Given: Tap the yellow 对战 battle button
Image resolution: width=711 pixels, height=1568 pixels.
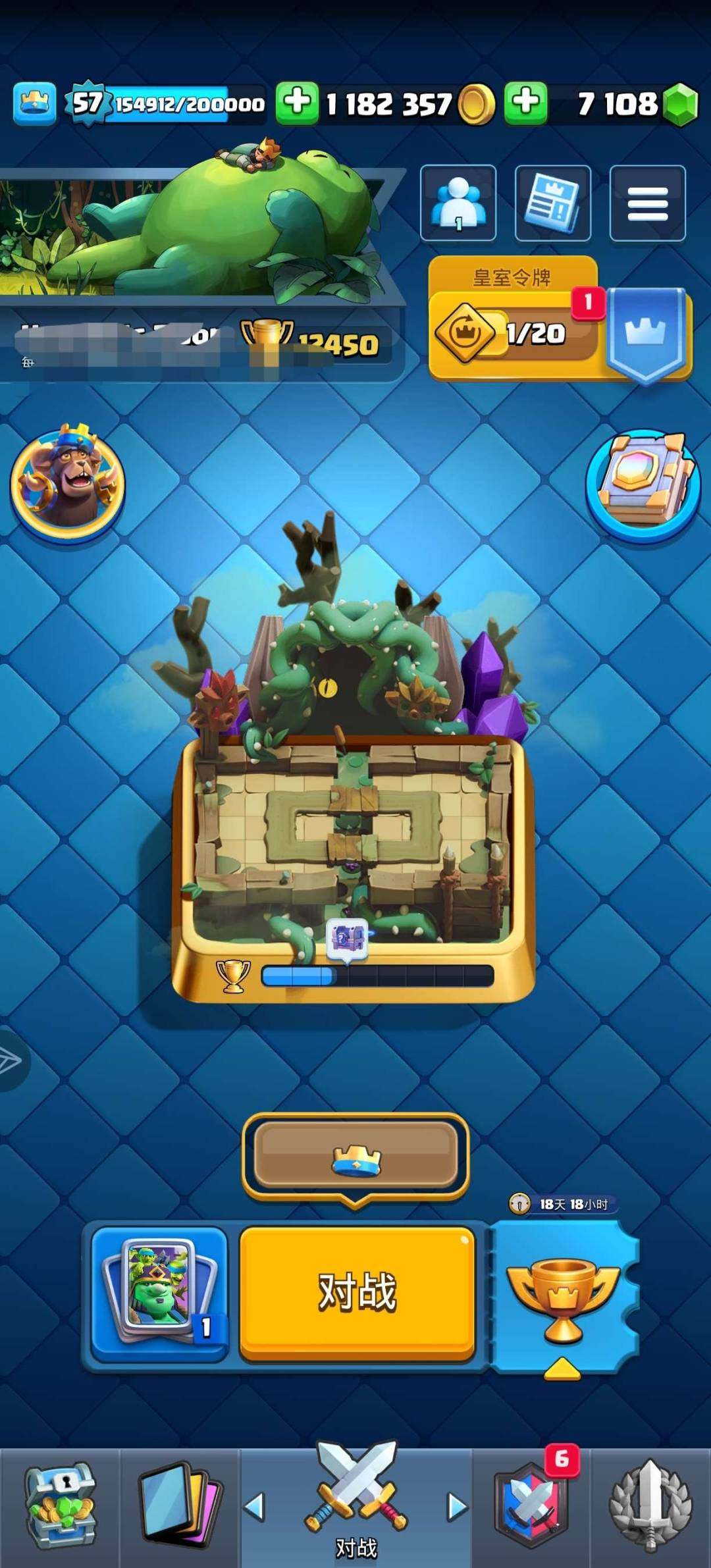Looking at the screenshot, I should (357, 1292).
